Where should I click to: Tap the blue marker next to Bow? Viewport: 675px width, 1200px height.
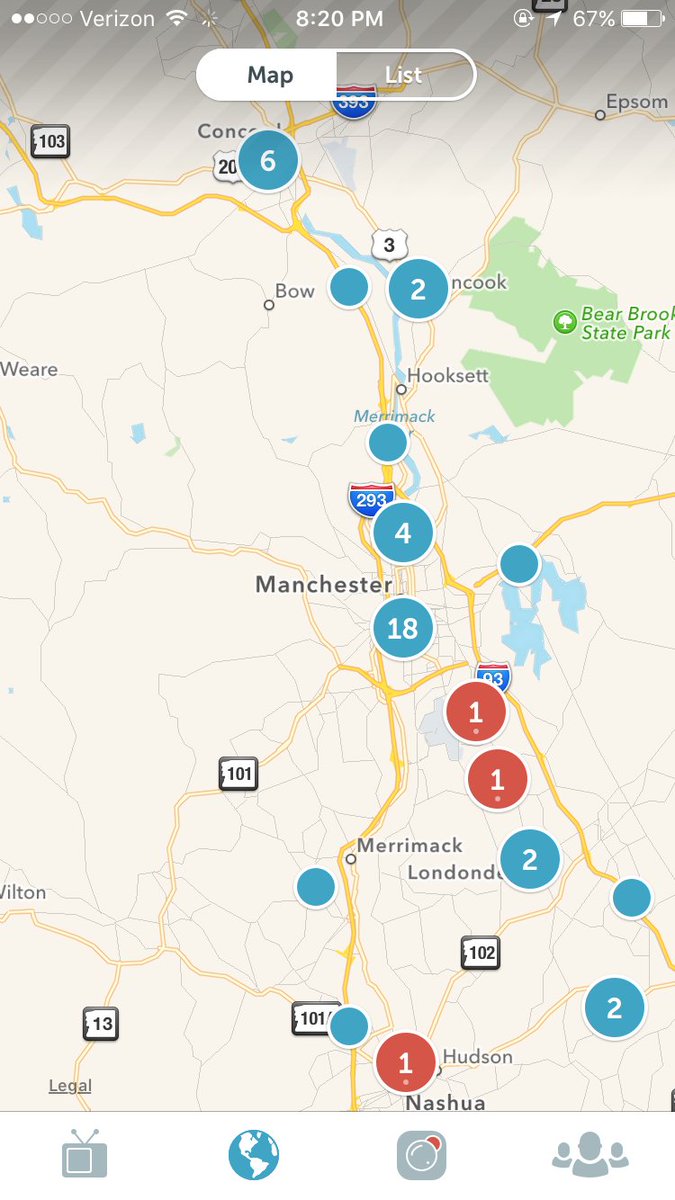pos(349,287)
